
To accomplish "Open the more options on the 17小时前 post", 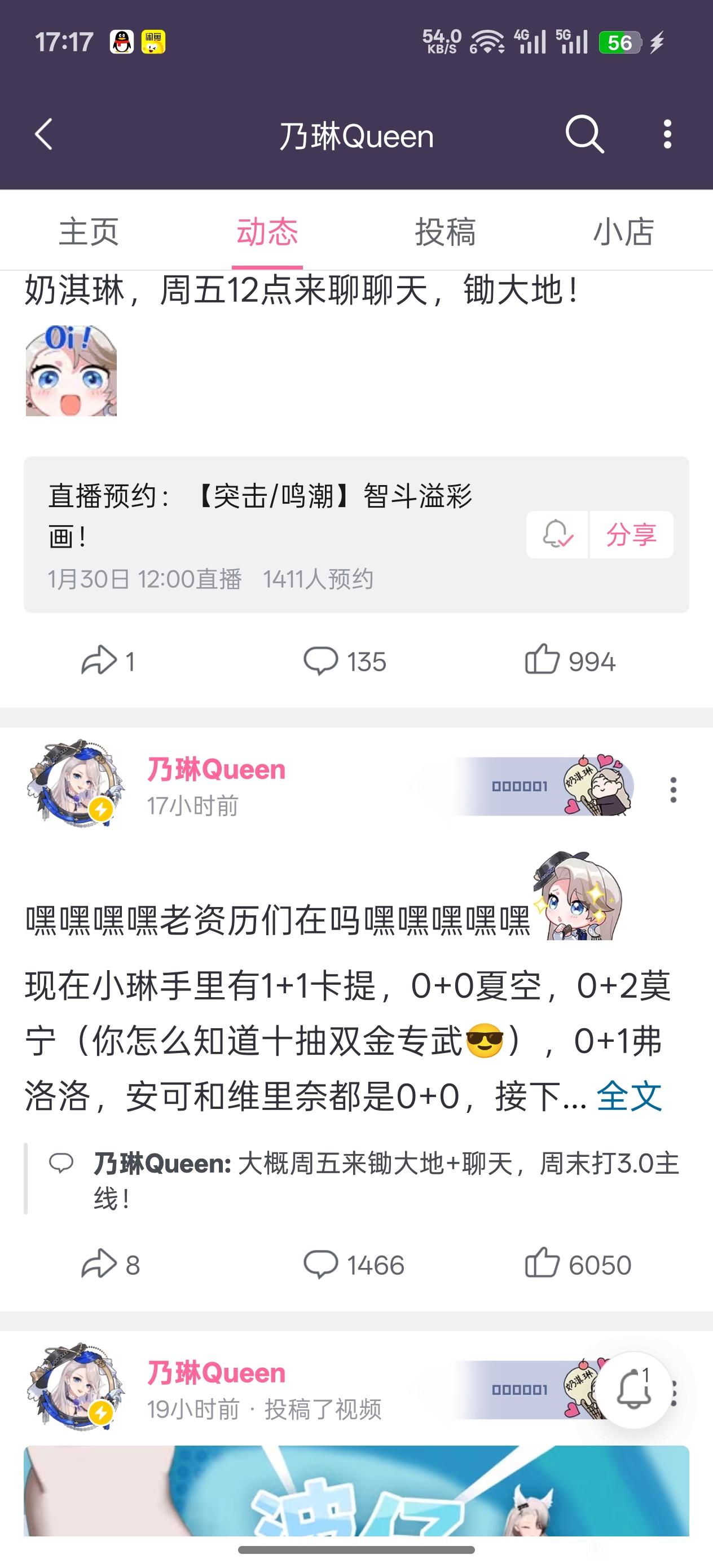I will [x=673, y=790].
